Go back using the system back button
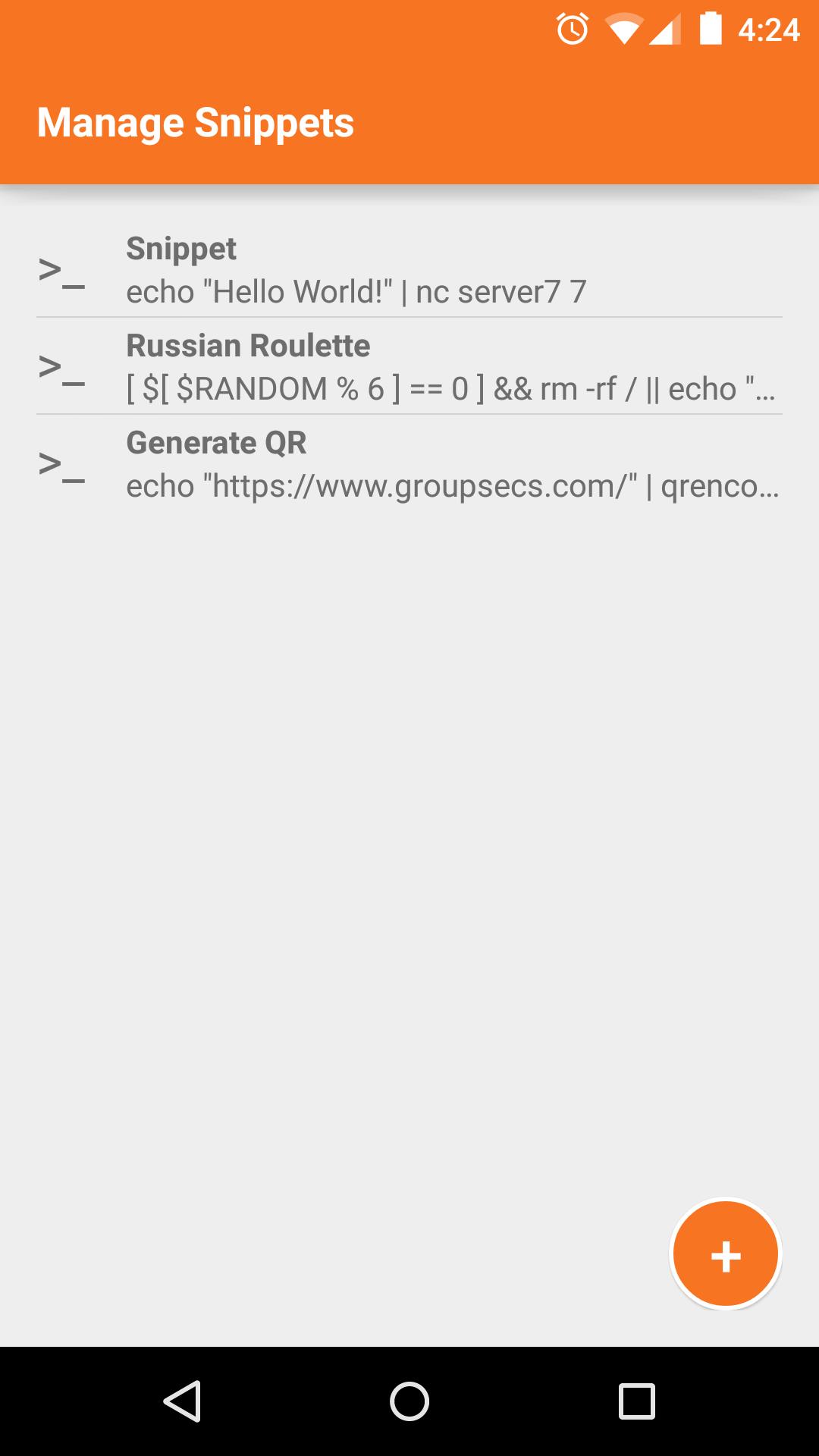Screen dimensions: 819x1456 182,1401
